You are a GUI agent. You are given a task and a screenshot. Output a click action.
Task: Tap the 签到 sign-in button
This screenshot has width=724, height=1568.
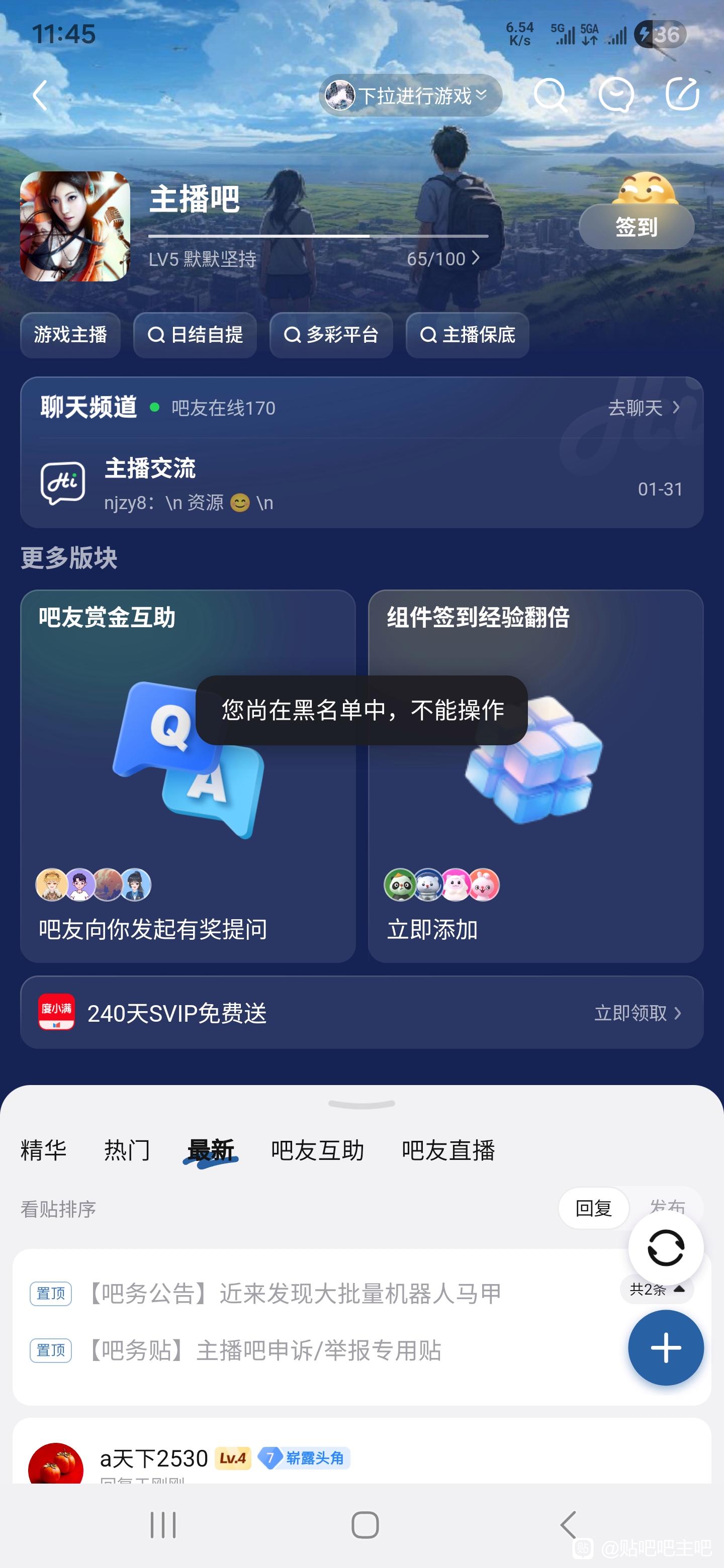(x=637, y=227)
